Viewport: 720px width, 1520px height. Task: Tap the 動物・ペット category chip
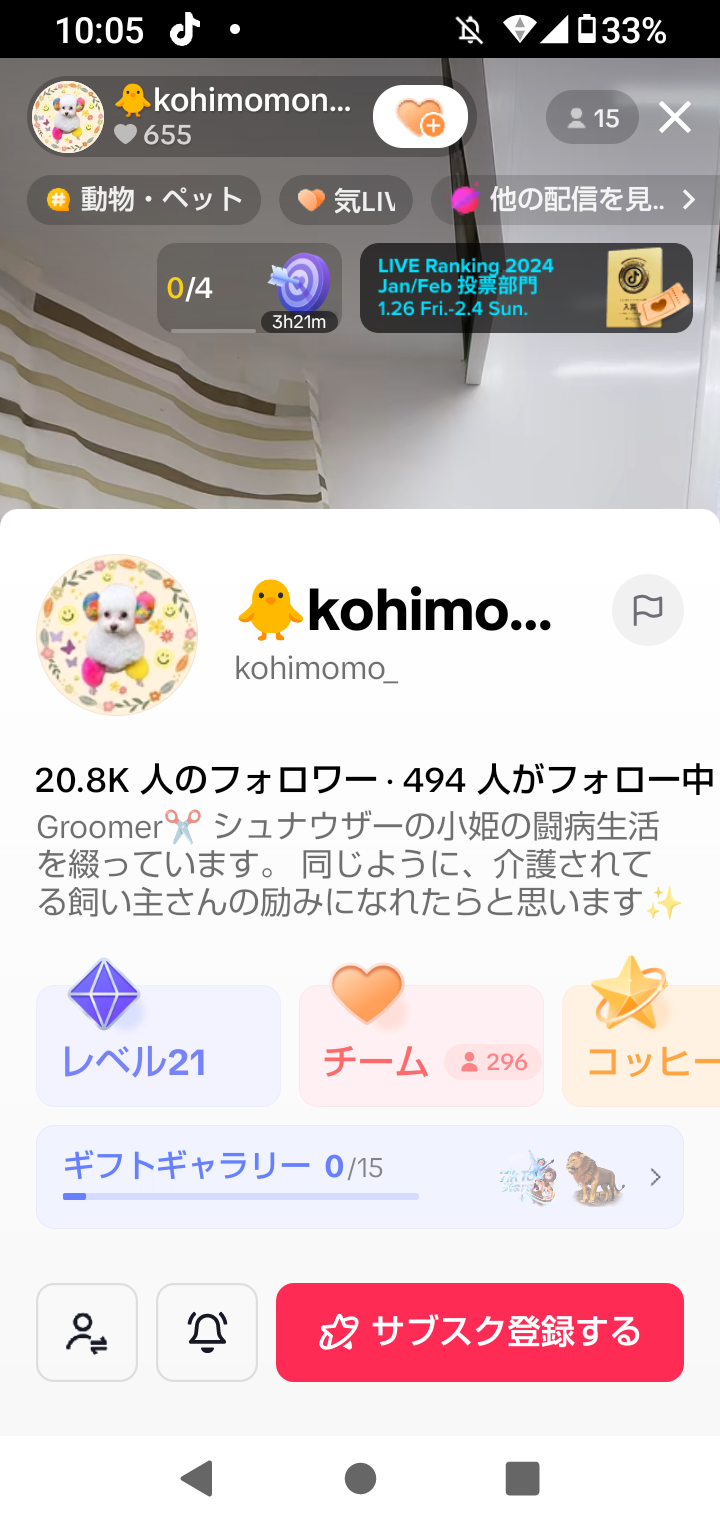click(x=144, y=200)
